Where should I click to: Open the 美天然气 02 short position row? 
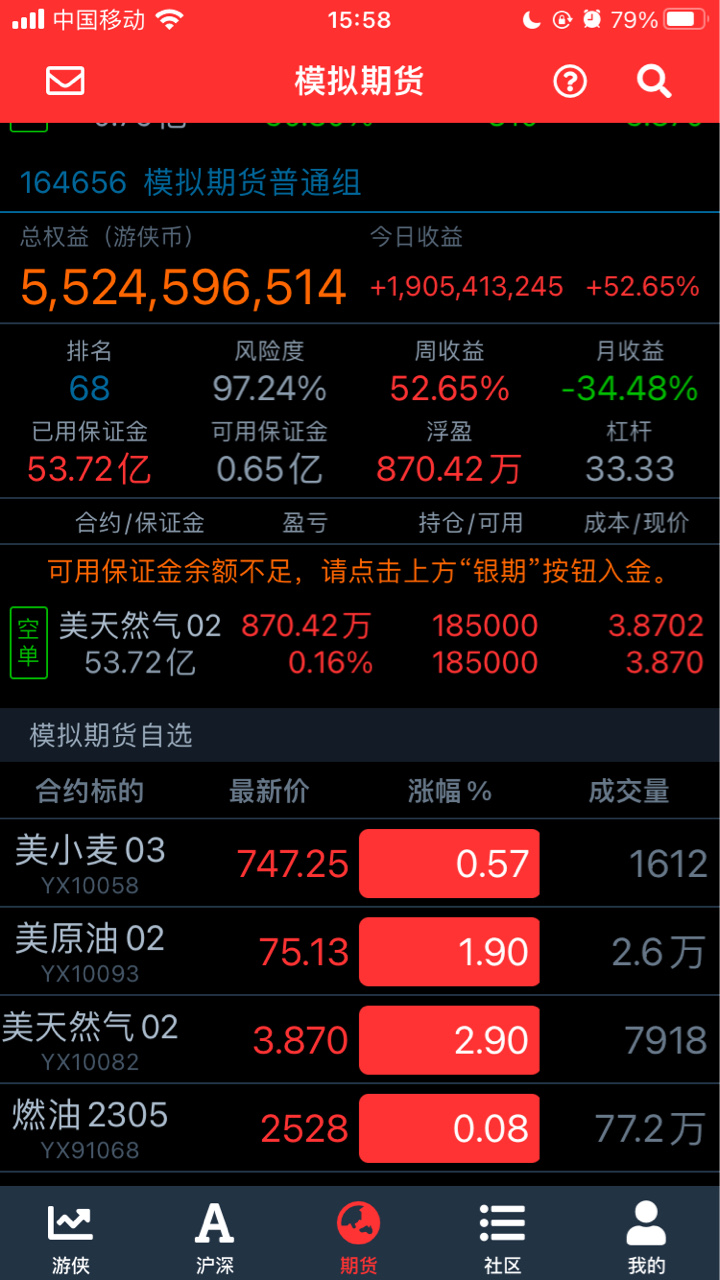[x=360, y=644]
